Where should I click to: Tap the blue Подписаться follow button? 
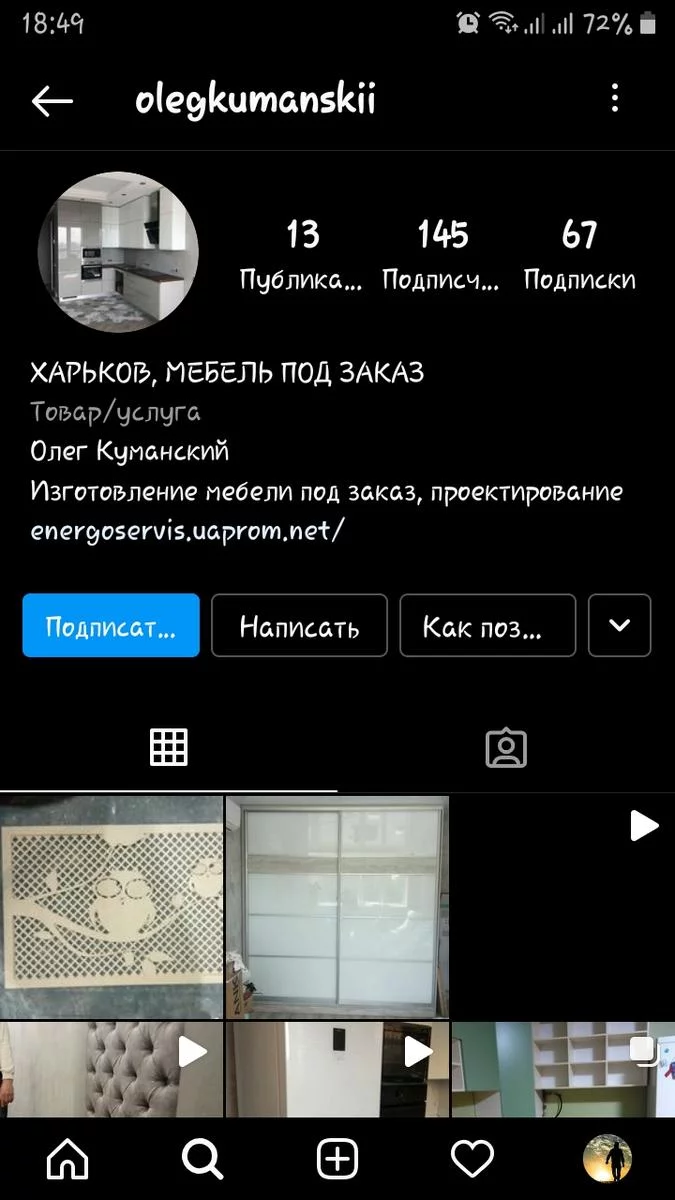pos(111,626)
